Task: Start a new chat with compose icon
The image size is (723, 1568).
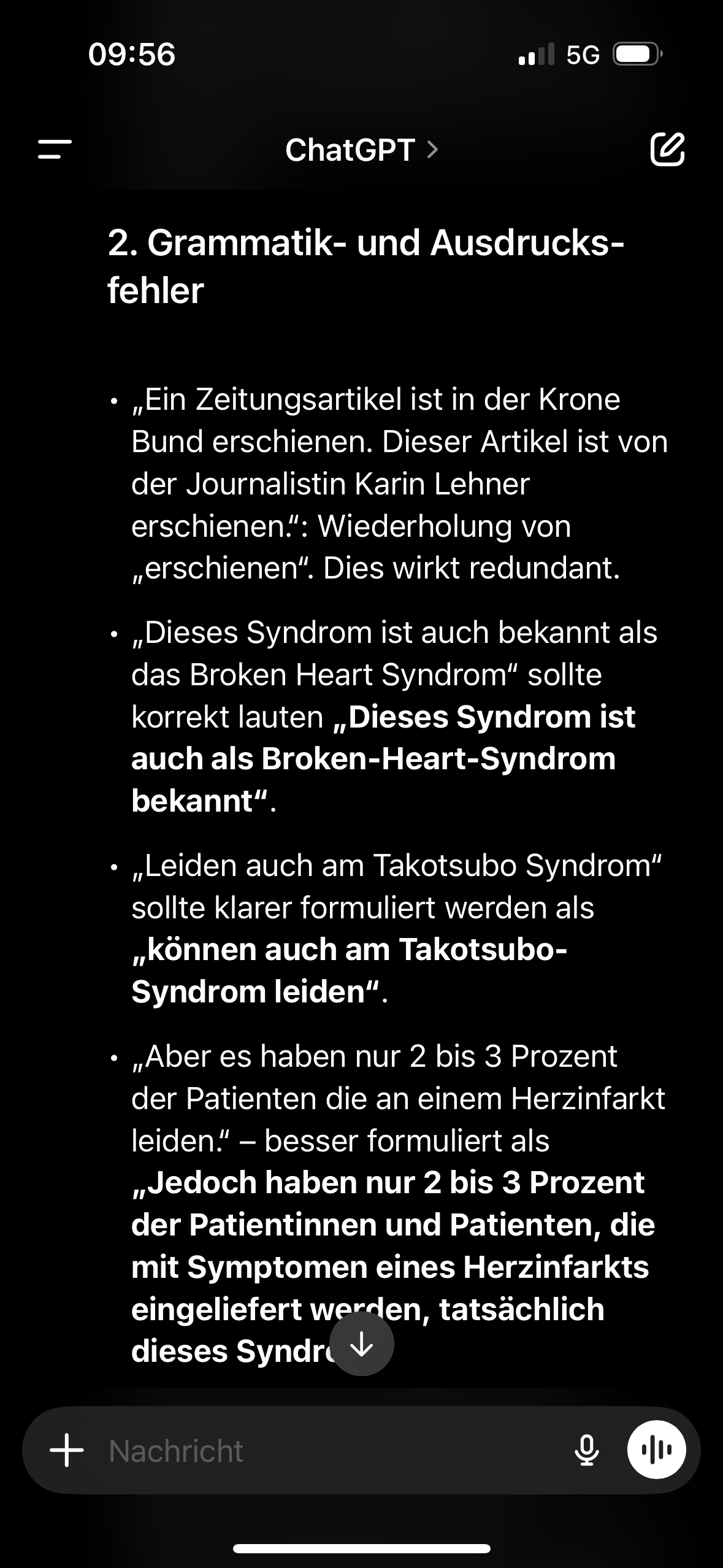Action: click(x=667, y=149)
